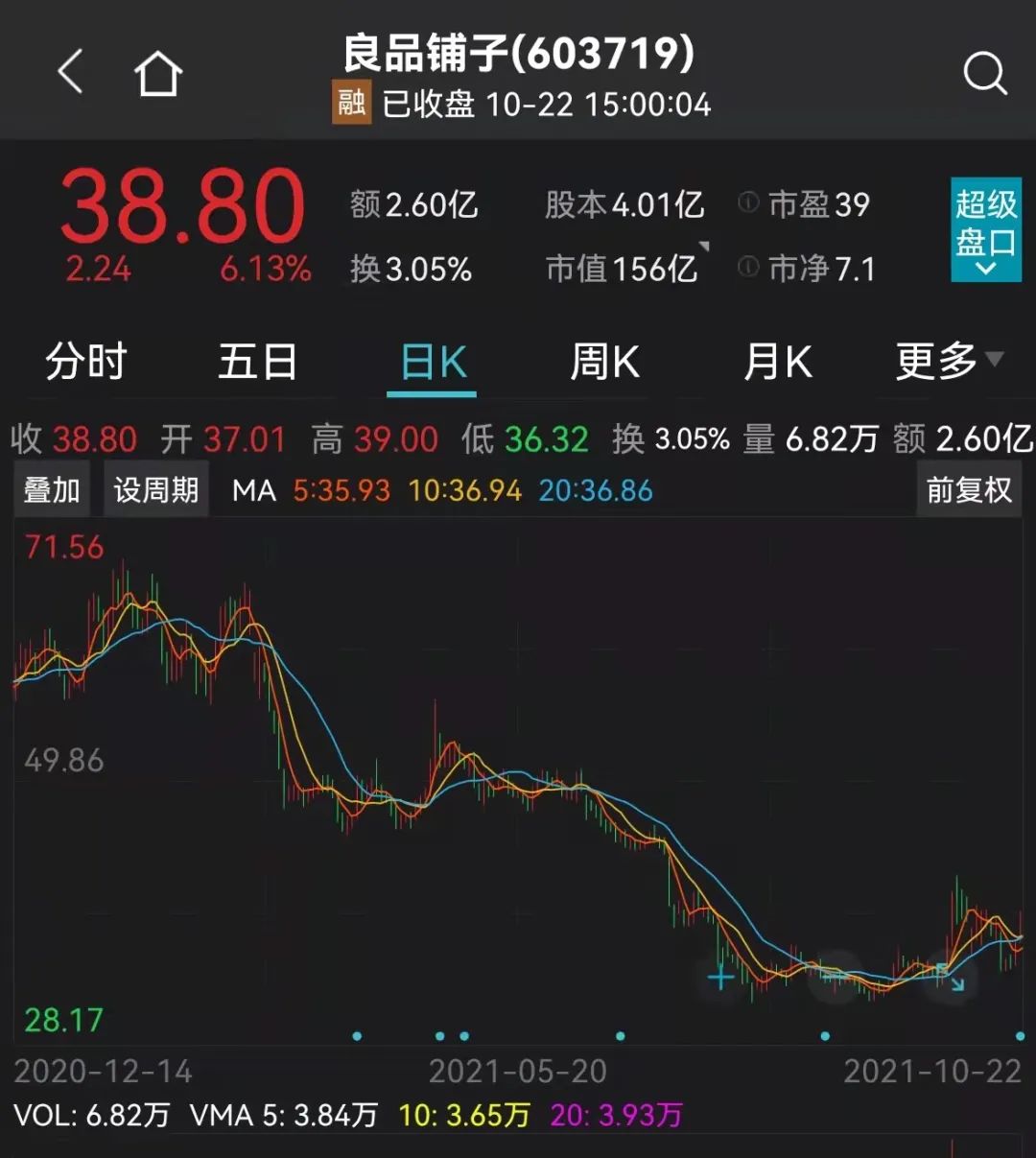
Task: Switch to the 周K chart tab
Action: coord(604,363)
